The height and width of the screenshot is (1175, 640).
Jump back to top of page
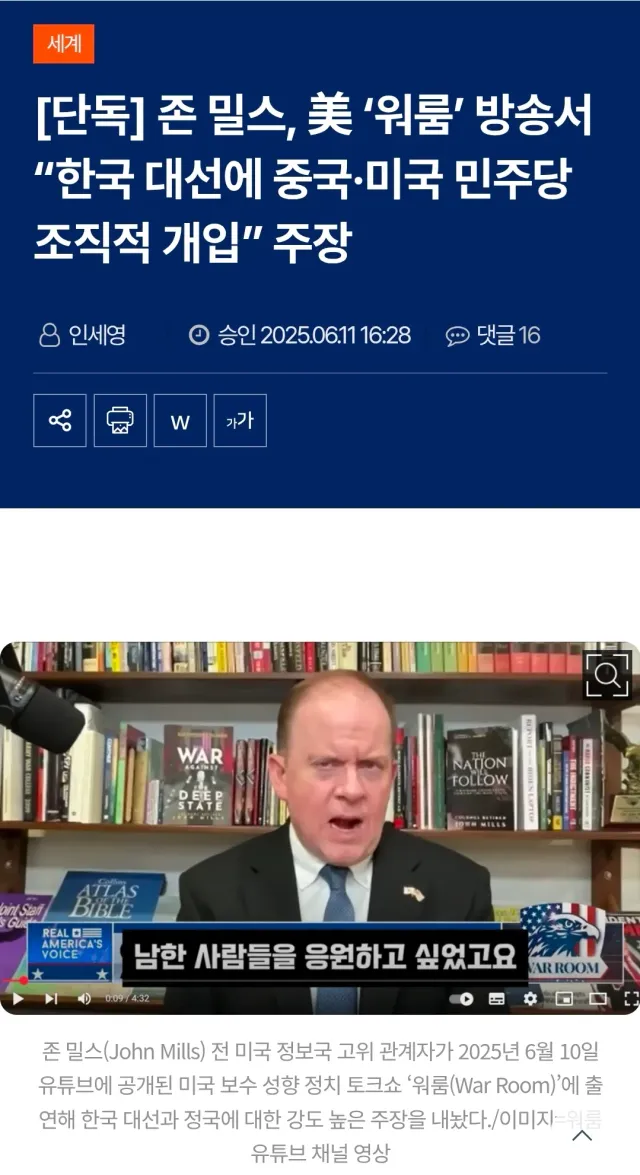[x=582, y=1135]
